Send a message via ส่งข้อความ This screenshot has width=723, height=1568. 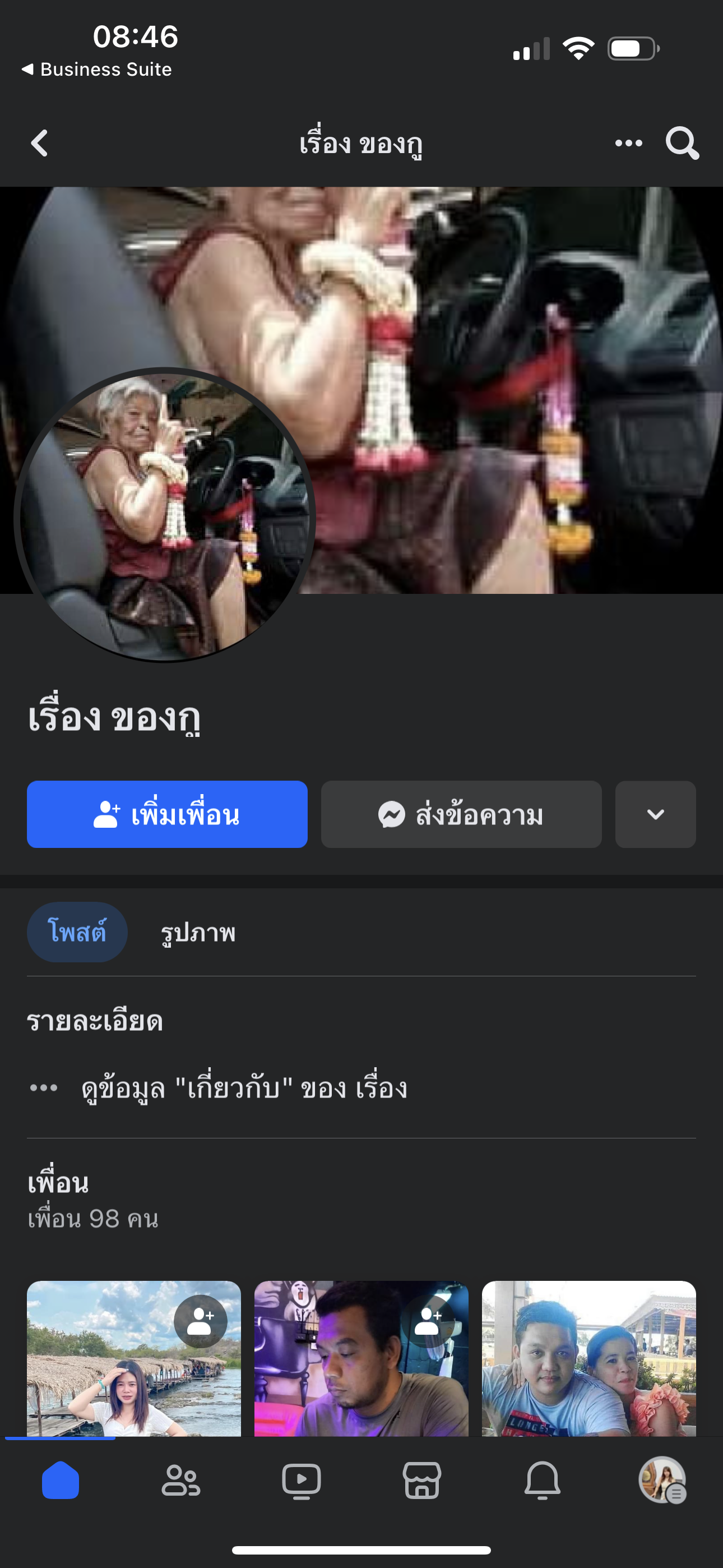pyautogui.click(x=461, y=814)
